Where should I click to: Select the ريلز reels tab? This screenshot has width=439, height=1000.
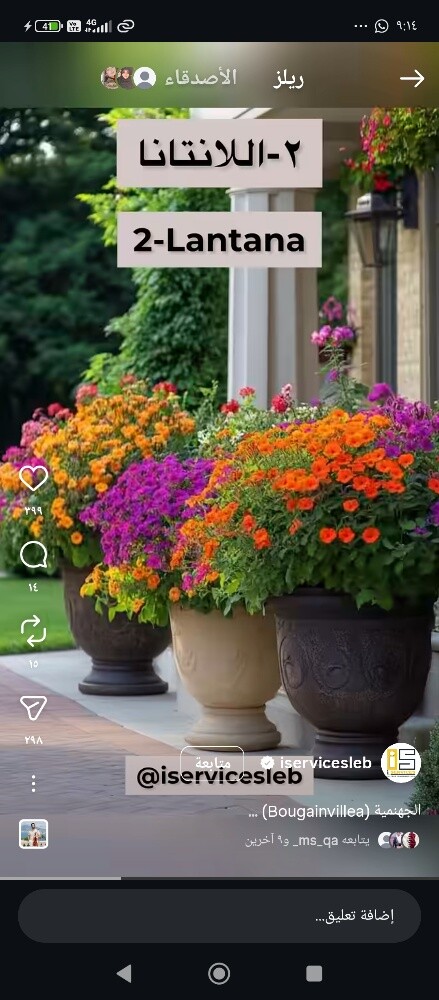288,78
